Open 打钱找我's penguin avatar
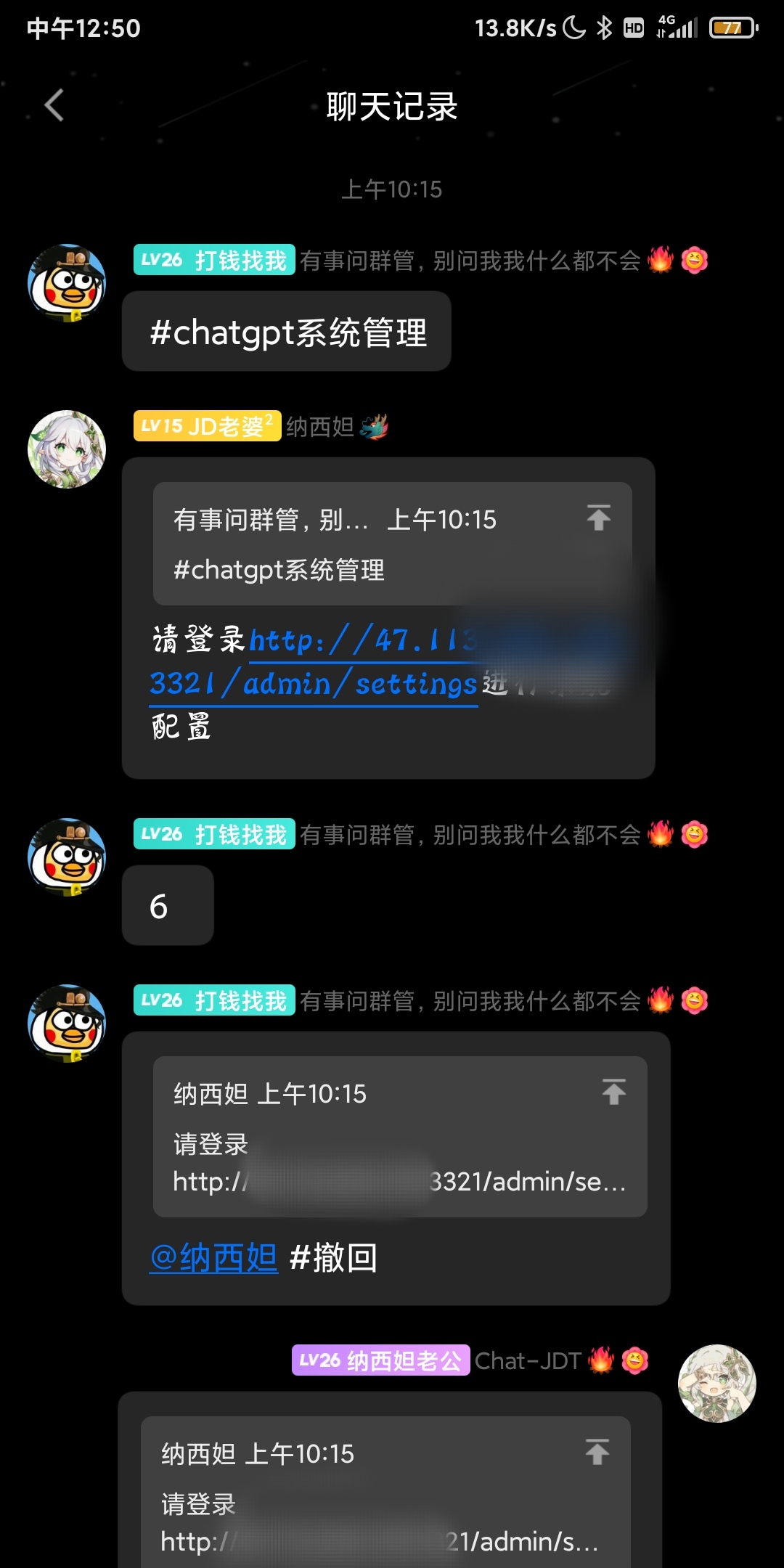Image resolution: width=784 pixels, height=1568 pixels. click(66, 282)
